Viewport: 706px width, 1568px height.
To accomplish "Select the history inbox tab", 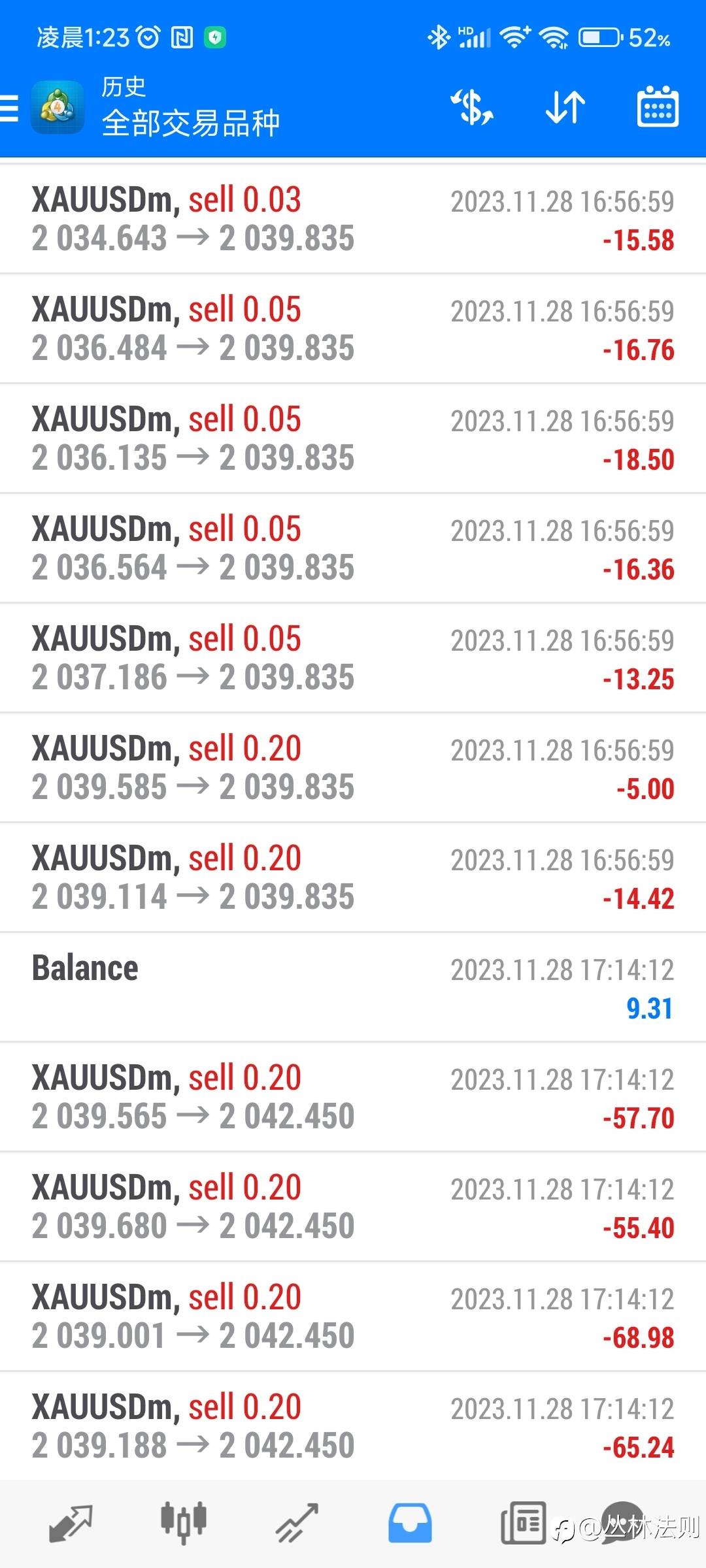I will pos(410,1523).
